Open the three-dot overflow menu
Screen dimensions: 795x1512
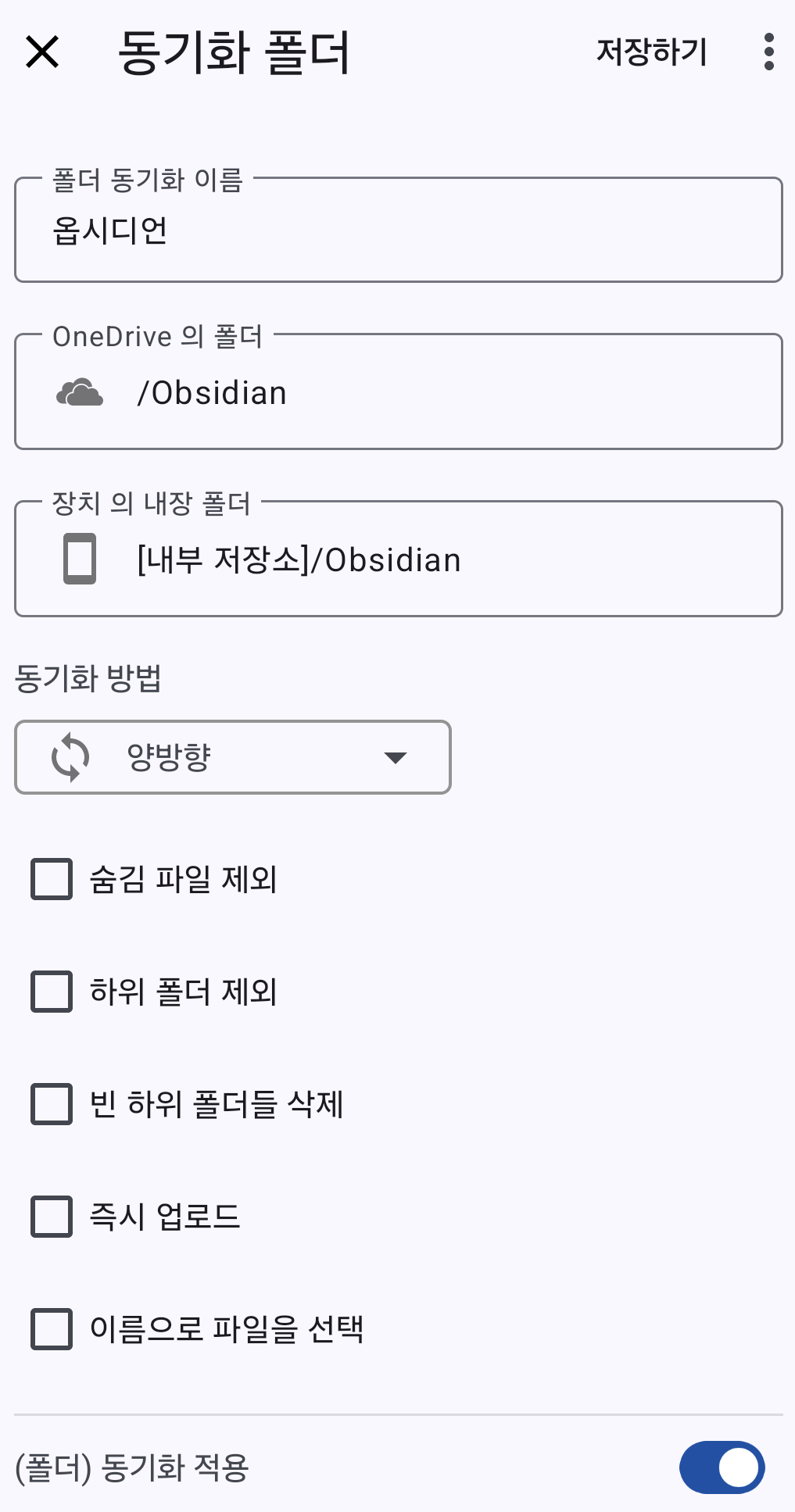769,52
